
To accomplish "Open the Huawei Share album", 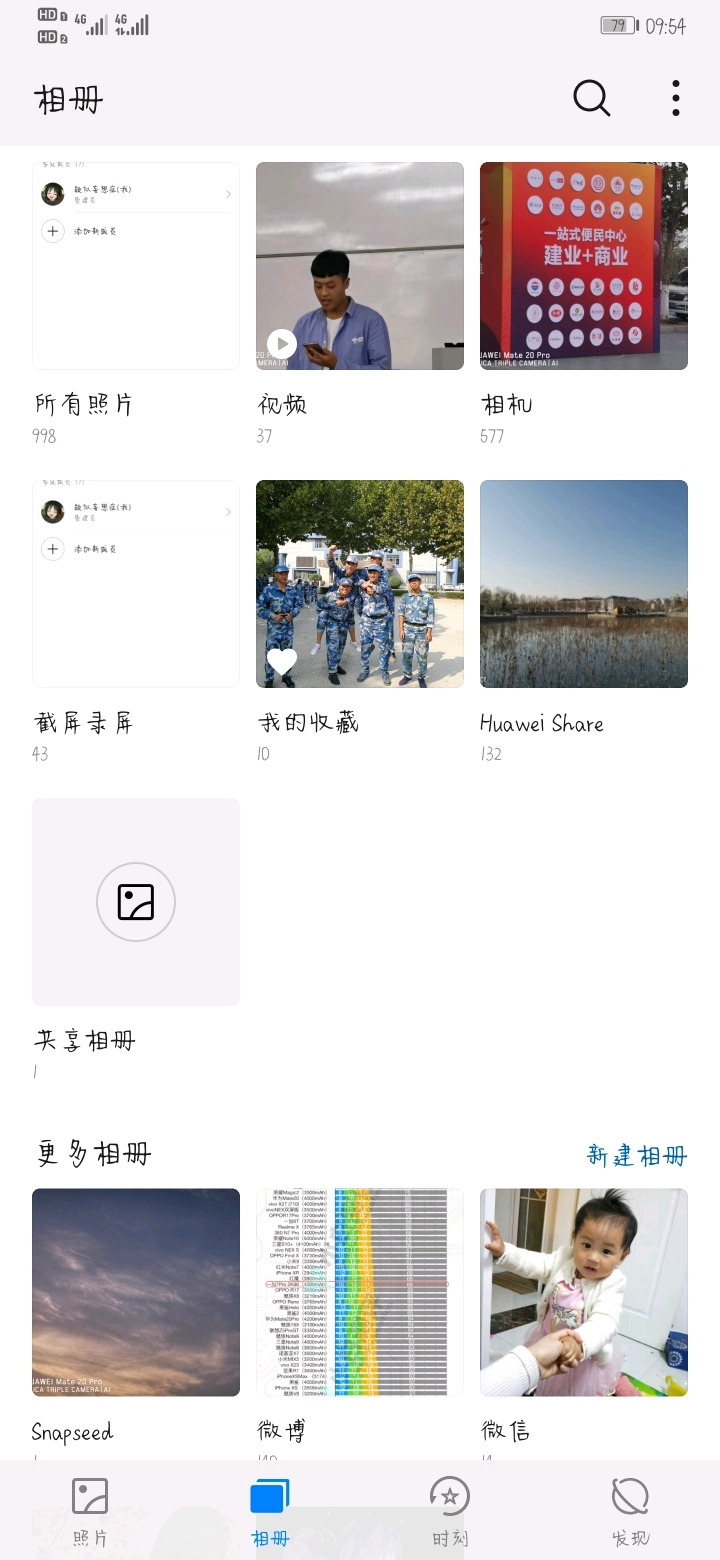I will click(x=584, y=584).
